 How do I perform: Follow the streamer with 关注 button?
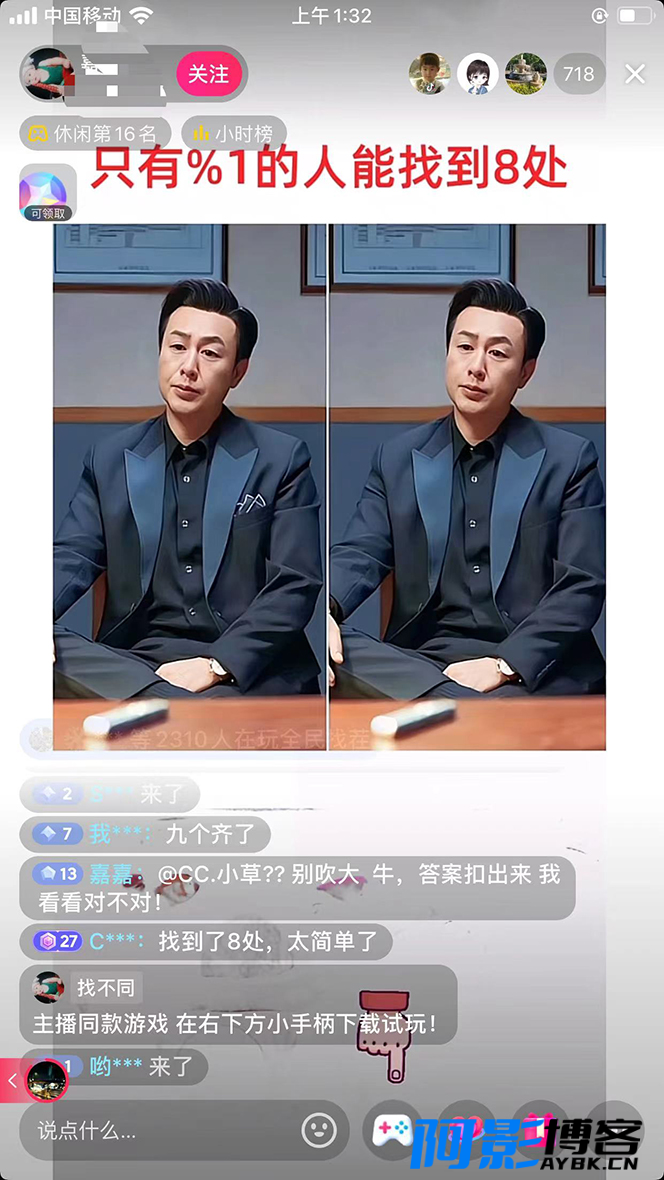[209, 74]
